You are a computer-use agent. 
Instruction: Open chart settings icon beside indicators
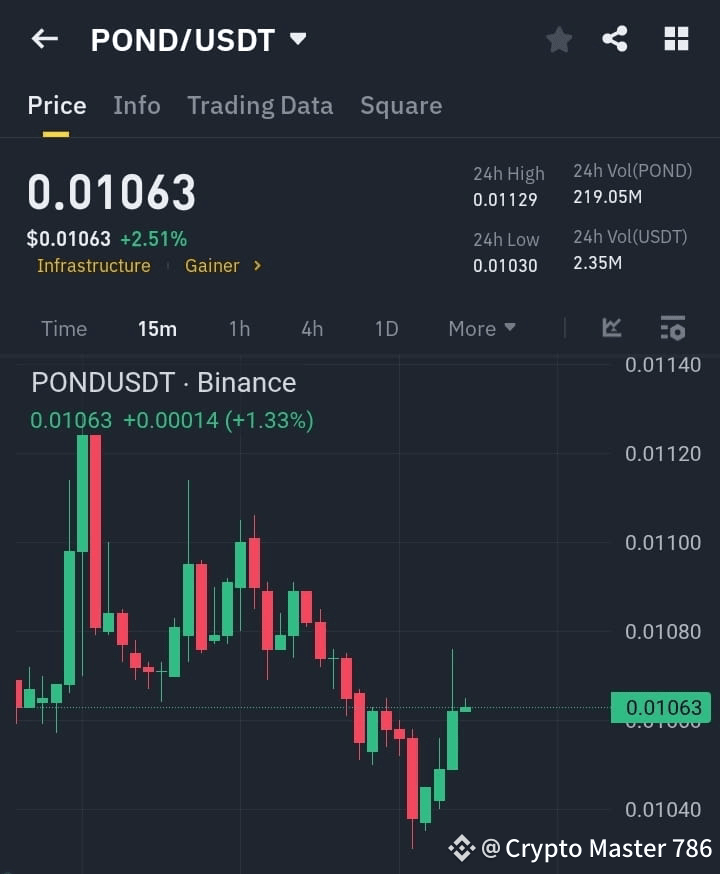[x=672, y=328]
